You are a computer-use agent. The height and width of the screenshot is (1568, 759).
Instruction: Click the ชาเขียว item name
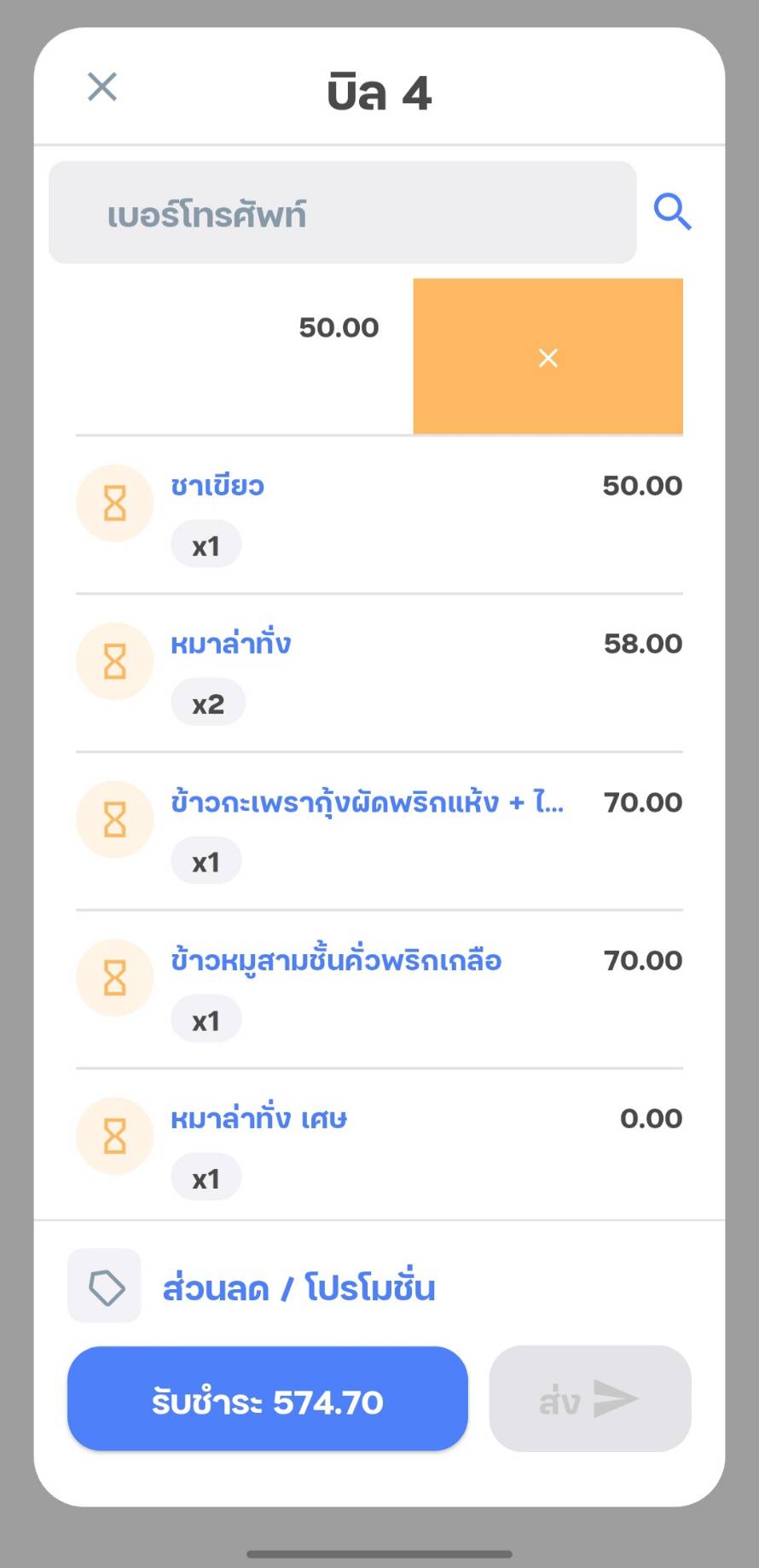[218, 485]
